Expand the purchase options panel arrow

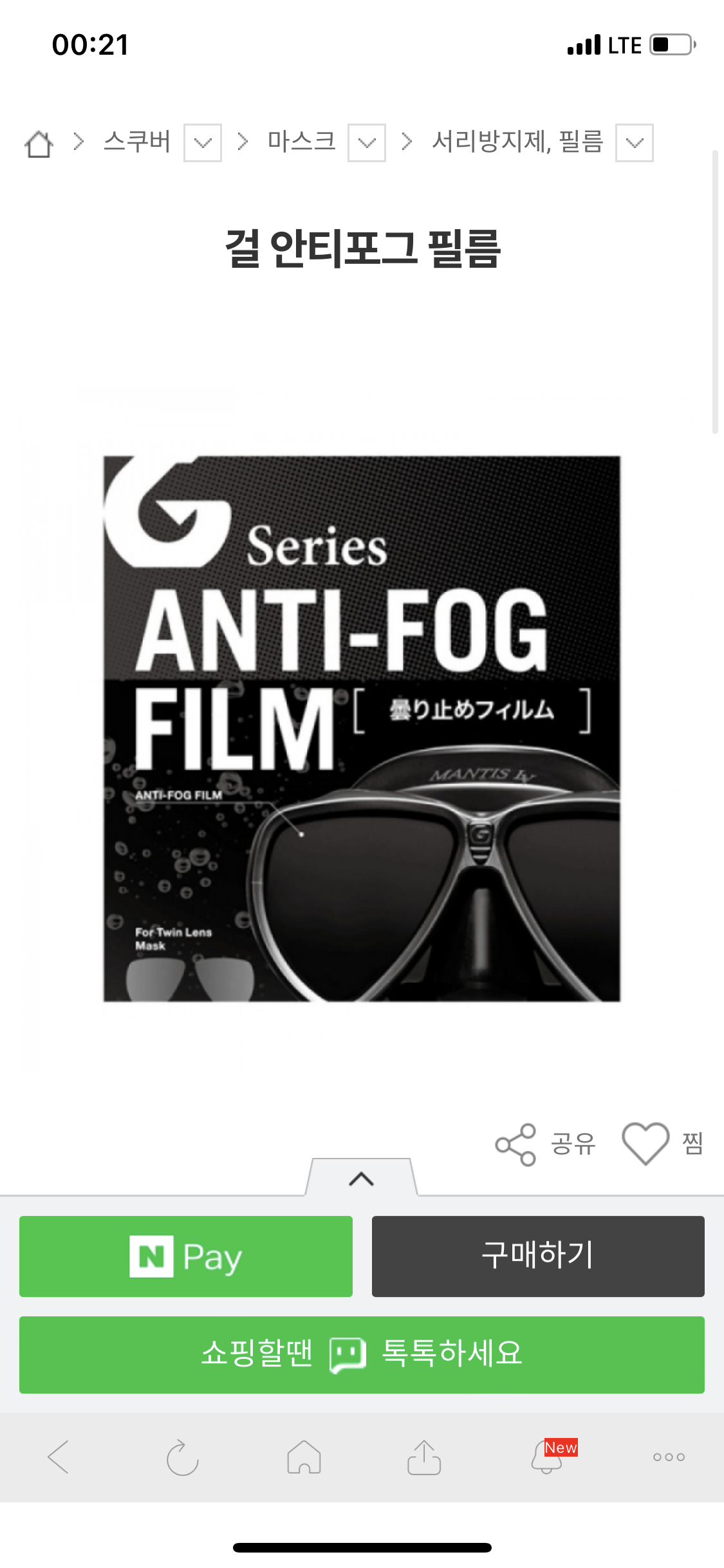pyautogui.click(x=361, y=1179)
